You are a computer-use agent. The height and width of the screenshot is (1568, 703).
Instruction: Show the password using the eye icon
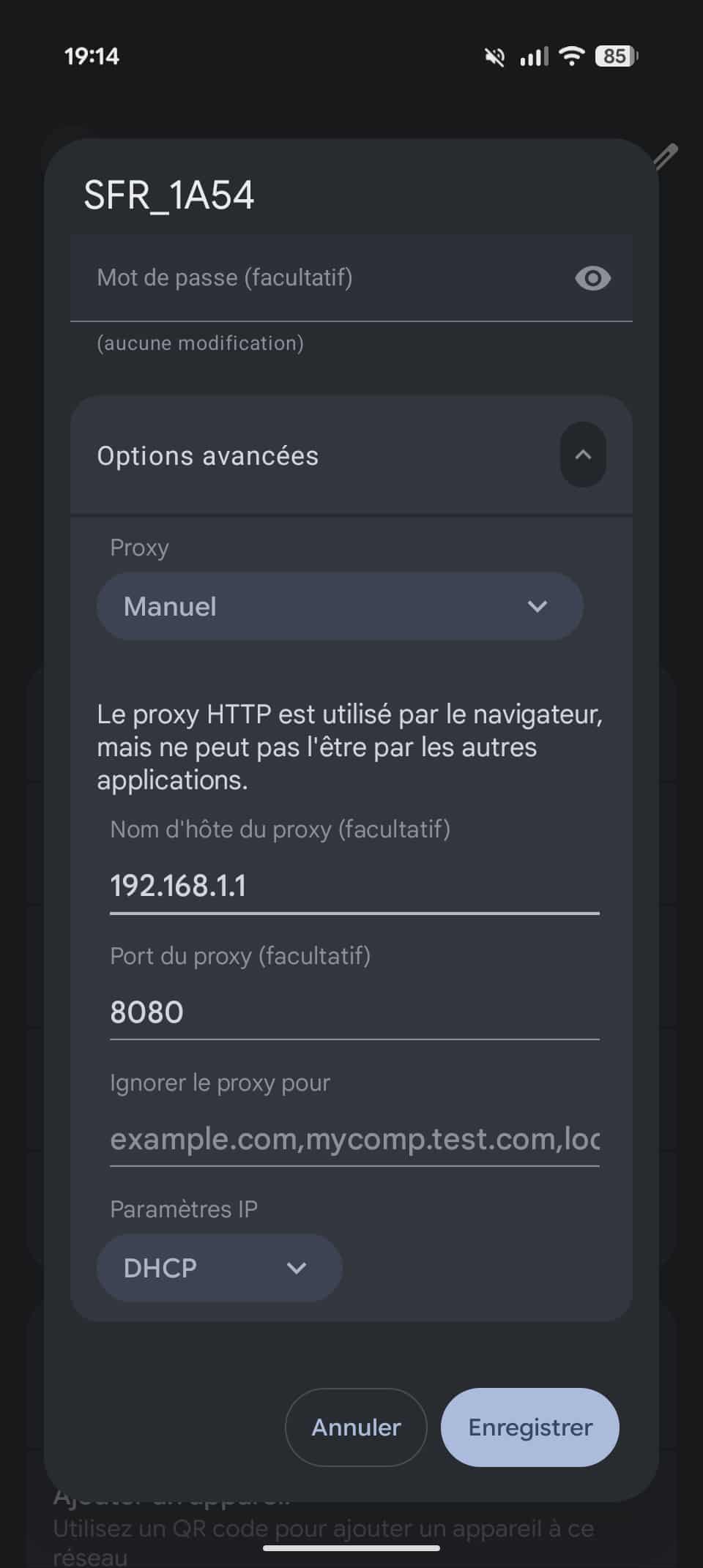(592, 278)
